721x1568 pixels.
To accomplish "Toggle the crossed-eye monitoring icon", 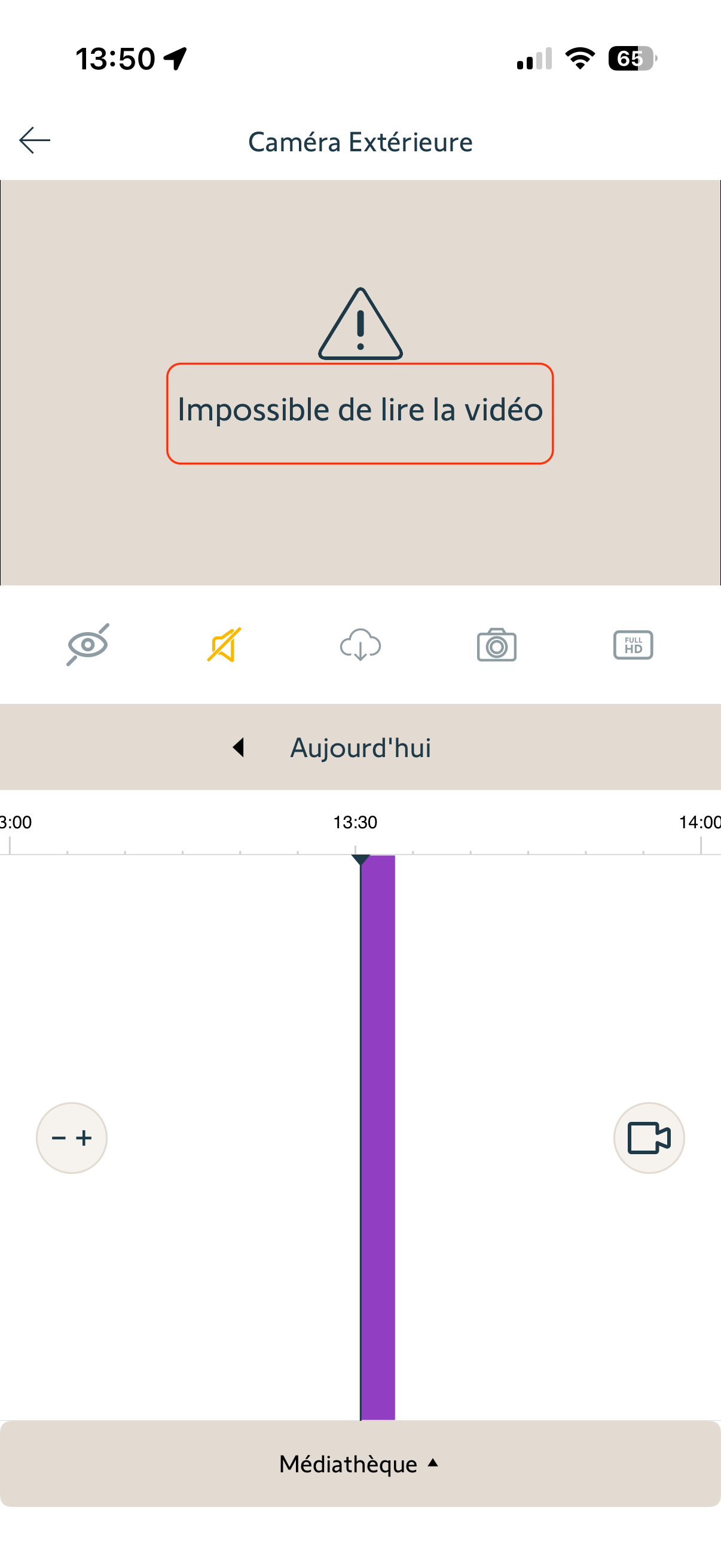I will 88,645.
